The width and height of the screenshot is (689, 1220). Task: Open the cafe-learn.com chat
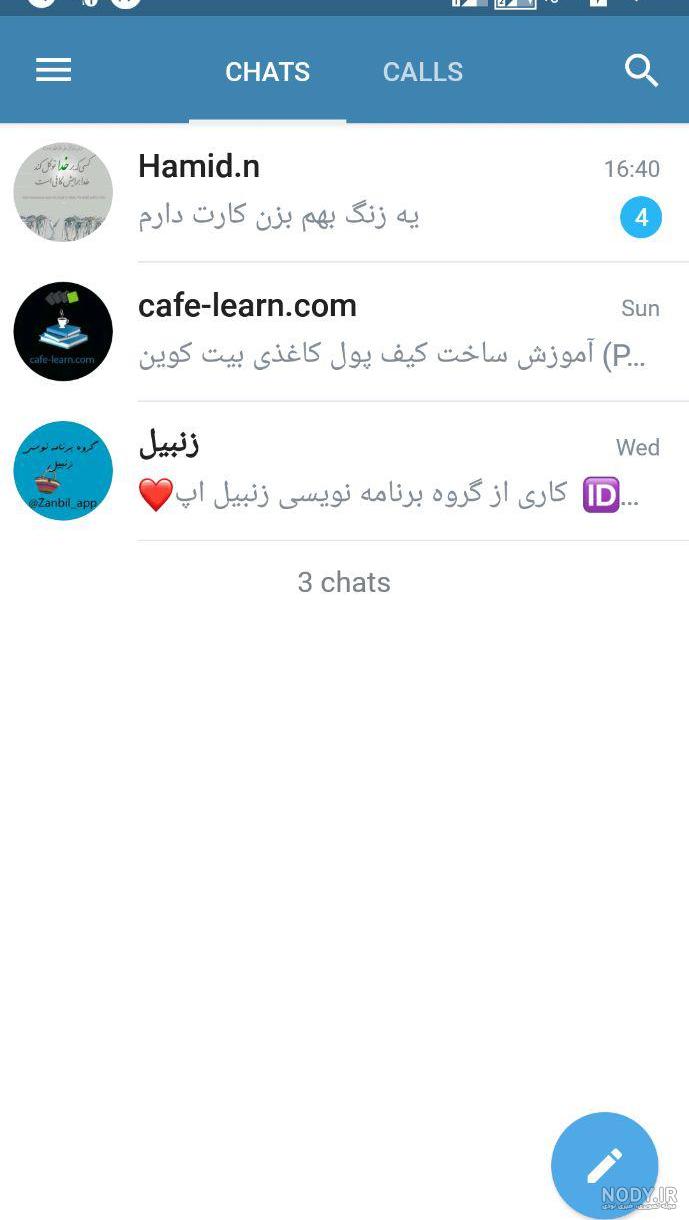click(x=344, y=332)
